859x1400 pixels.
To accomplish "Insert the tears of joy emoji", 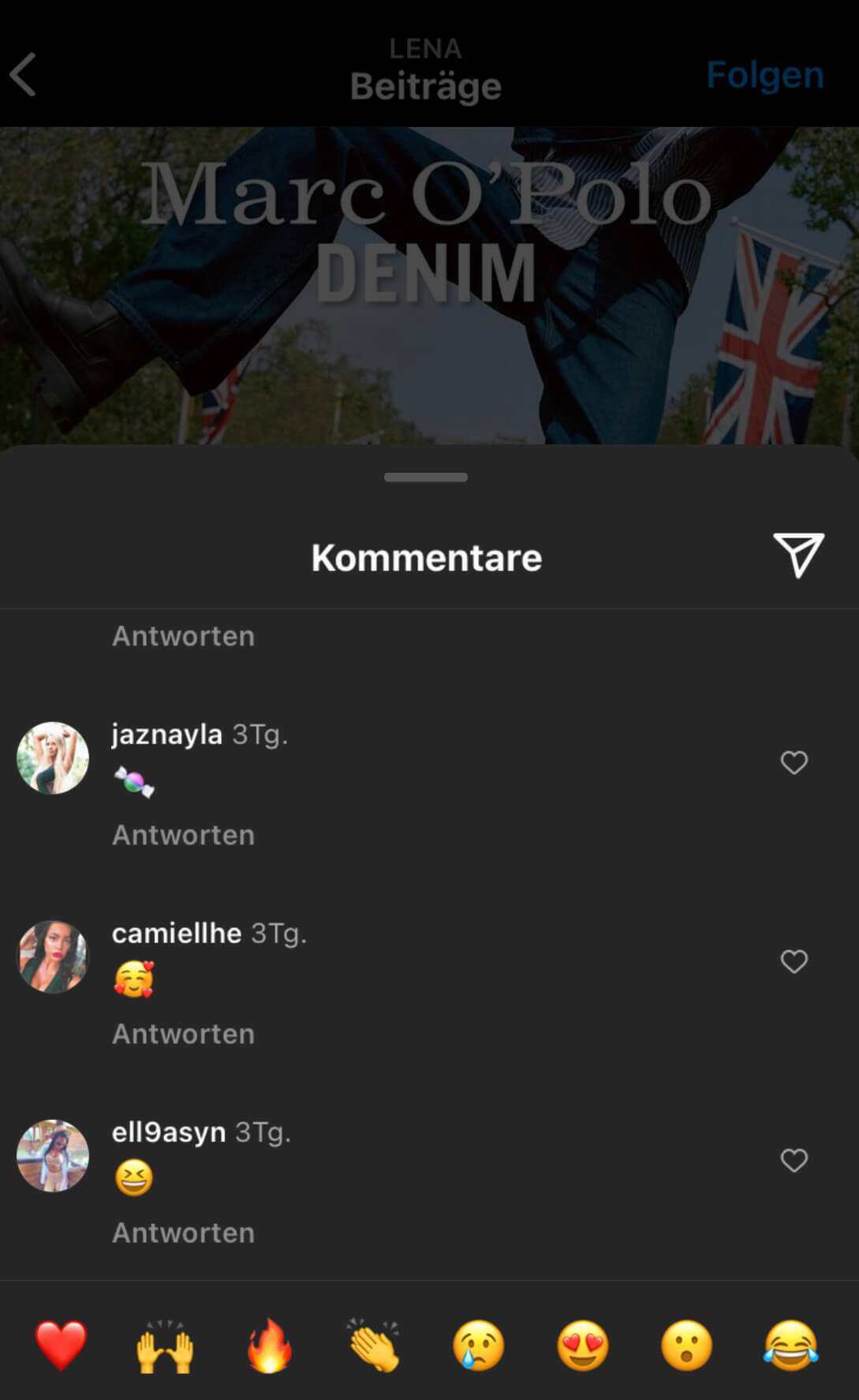I will tap(791, 1346).
